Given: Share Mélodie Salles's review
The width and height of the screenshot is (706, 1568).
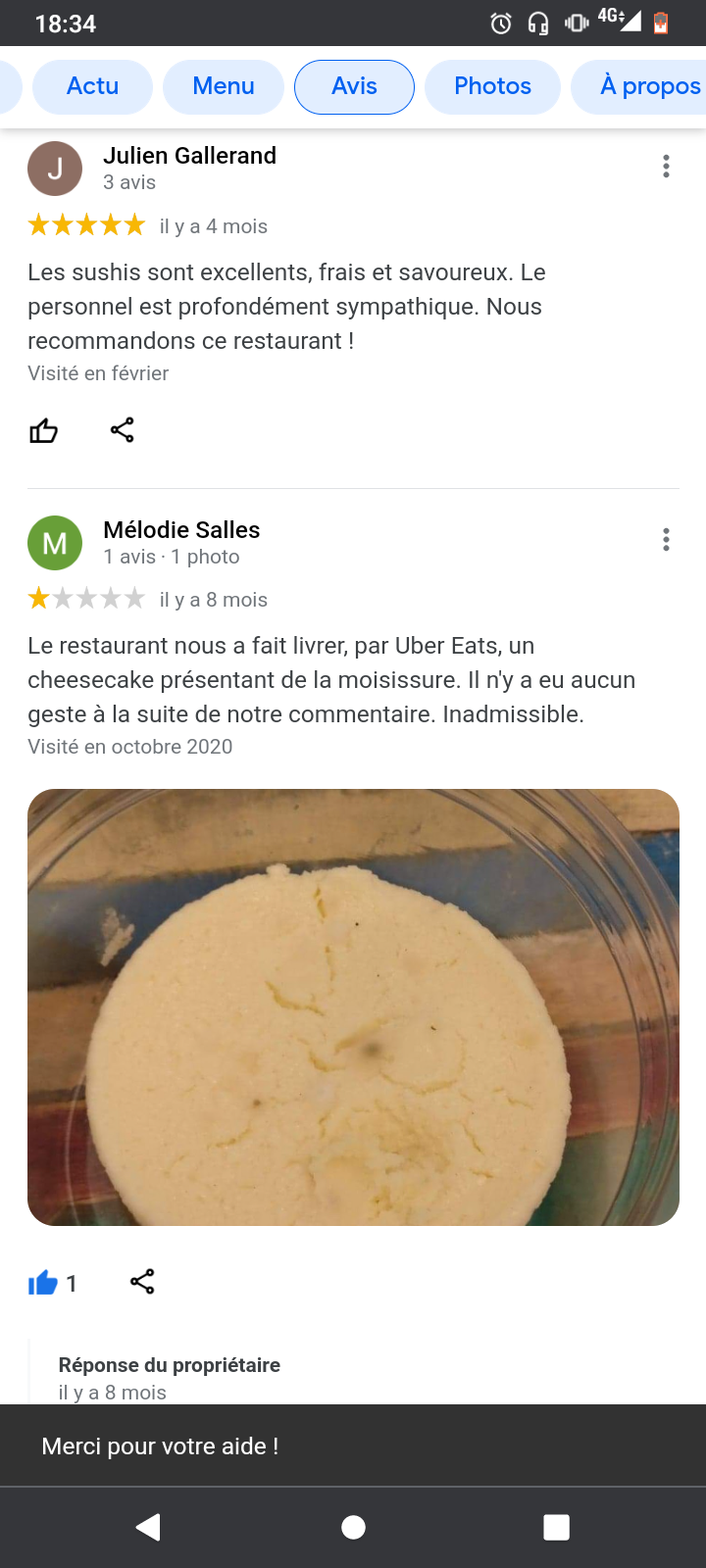Looking at the screenshot, I should point(142,1282).
